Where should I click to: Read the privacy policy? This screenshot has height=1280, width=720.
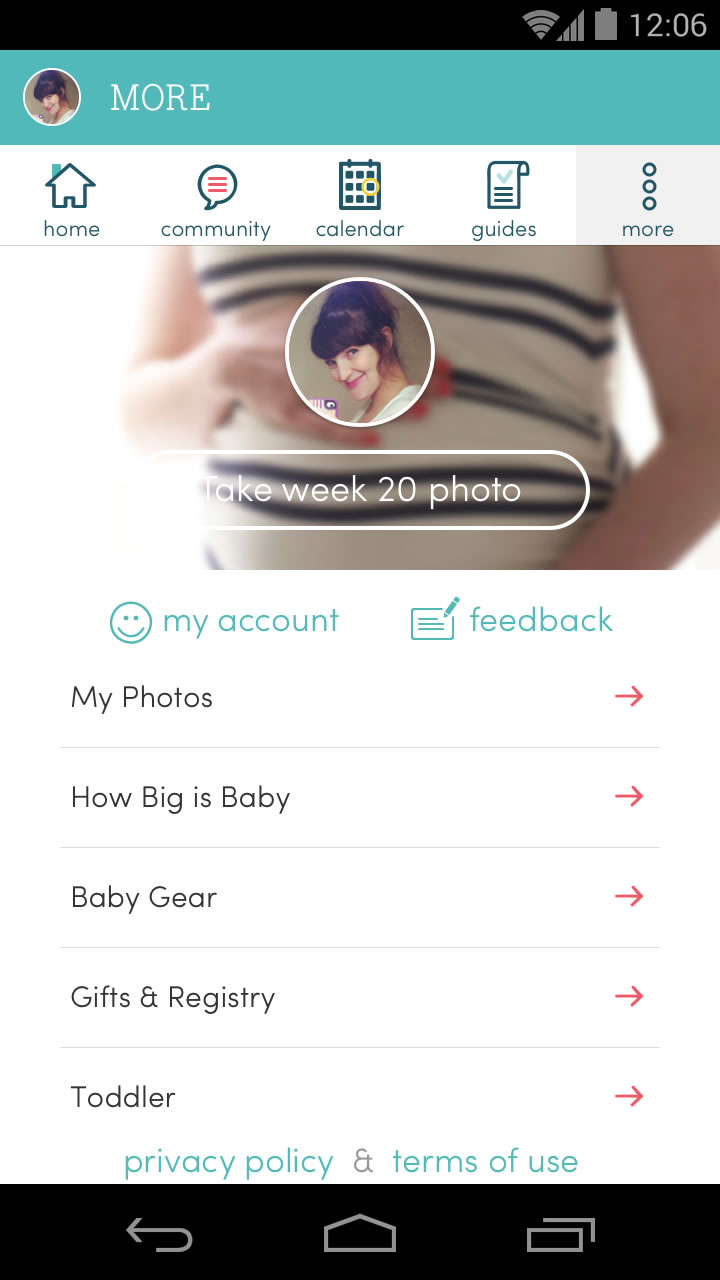click(228, 1162)
